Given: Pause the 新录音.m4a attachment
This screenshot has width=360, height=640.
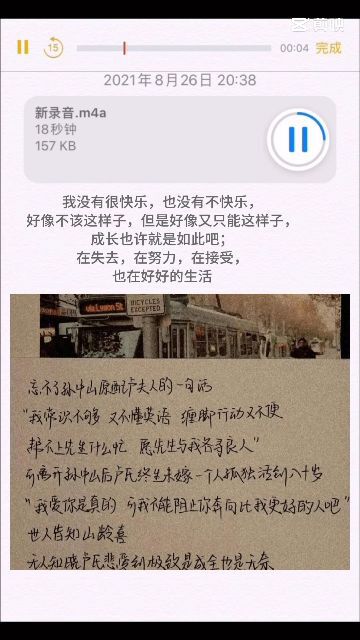Looking at the screenshot, I should pos(298,140).
